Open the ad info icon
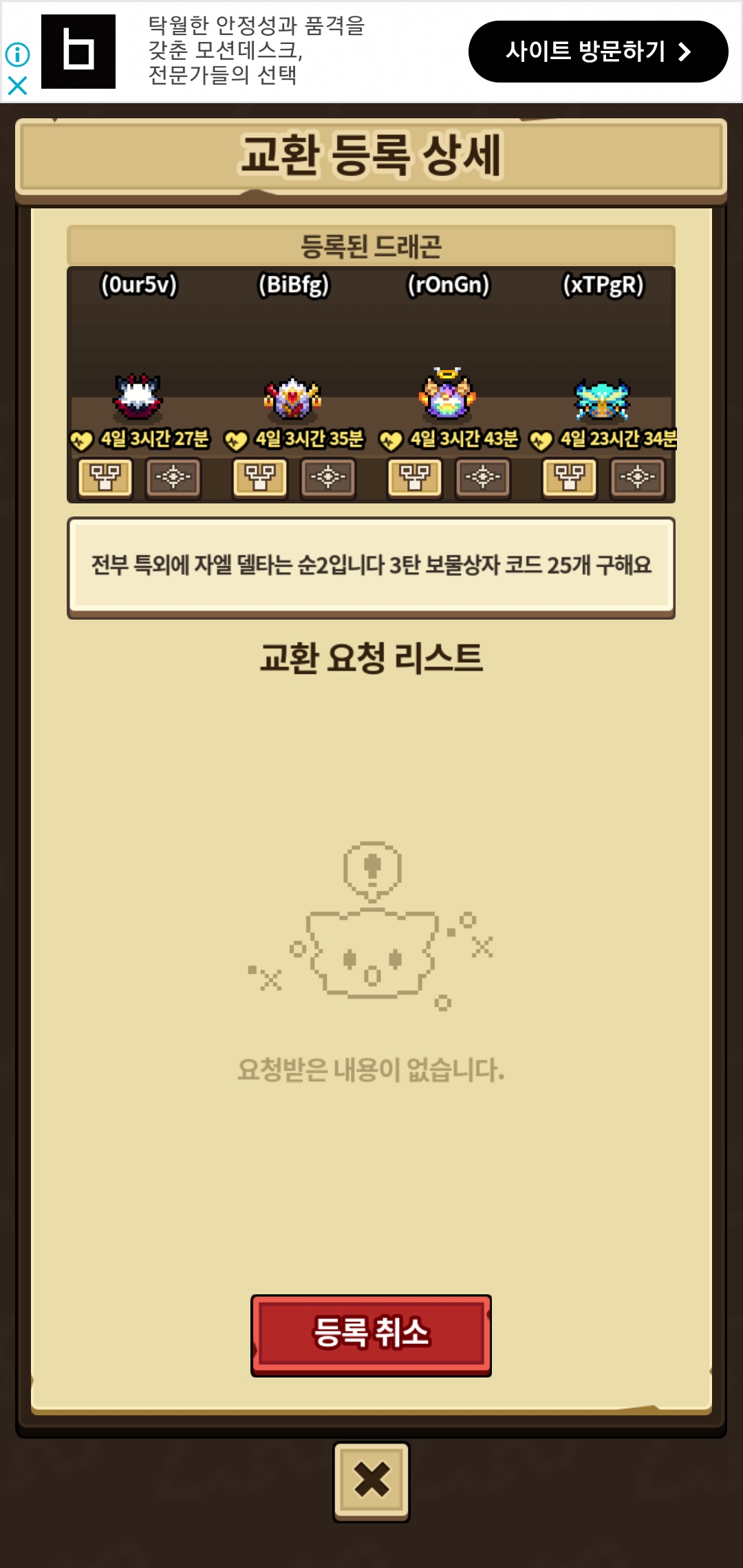Screen dimensions: 743x1568 17,54
